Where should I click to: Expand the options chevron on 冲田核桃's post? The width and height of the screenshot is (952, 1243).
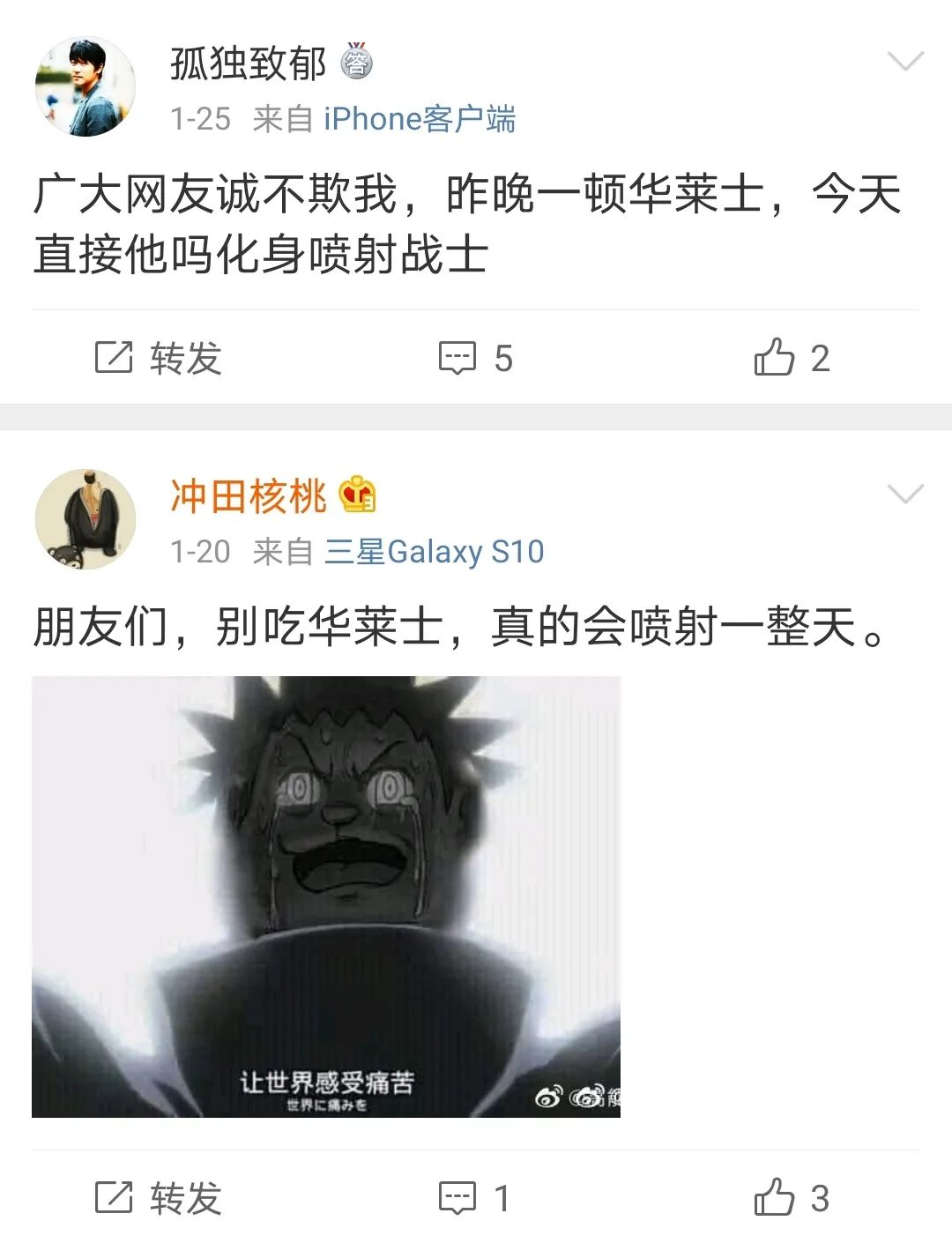pos(904,494)
